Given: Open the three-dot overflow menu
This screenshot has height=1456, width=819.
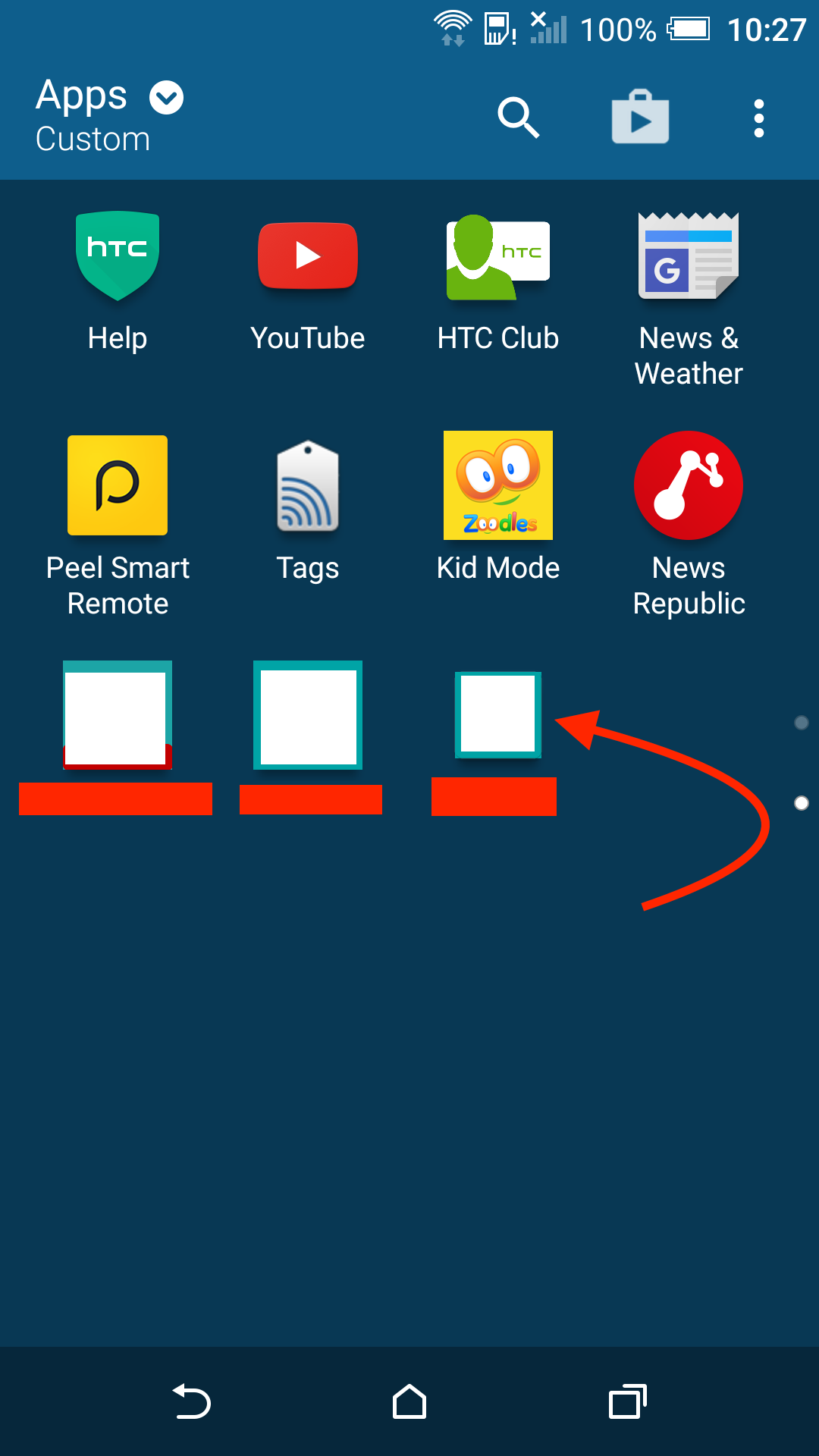Looking at the screenshot, I should pyautogui.click(x=759, y=118).
